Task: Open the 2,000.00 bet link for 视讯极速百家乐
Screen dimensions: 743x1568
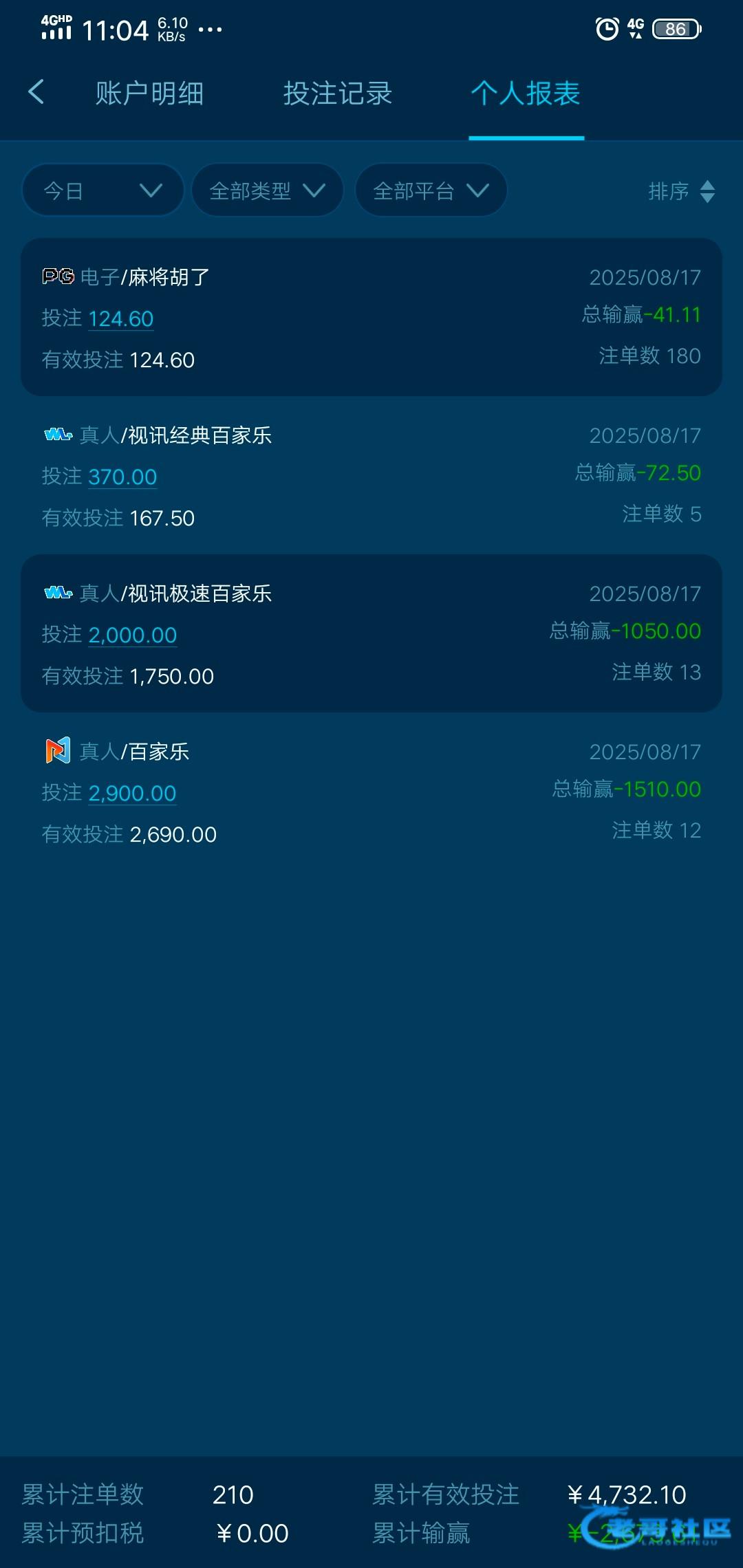Action: tap(133, 635)
